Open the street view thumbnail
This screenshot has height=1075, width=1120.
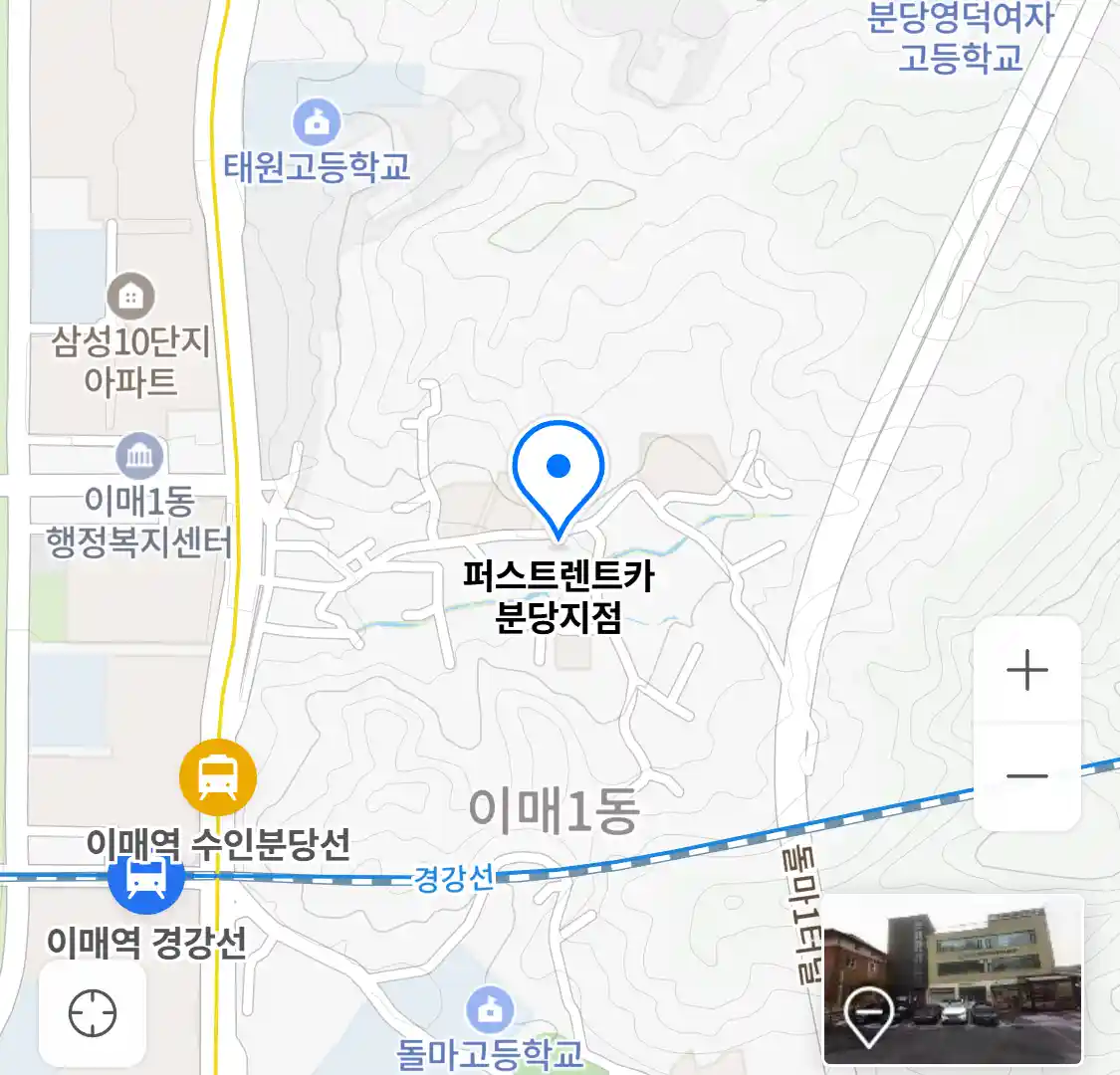[x=953, y=979]
